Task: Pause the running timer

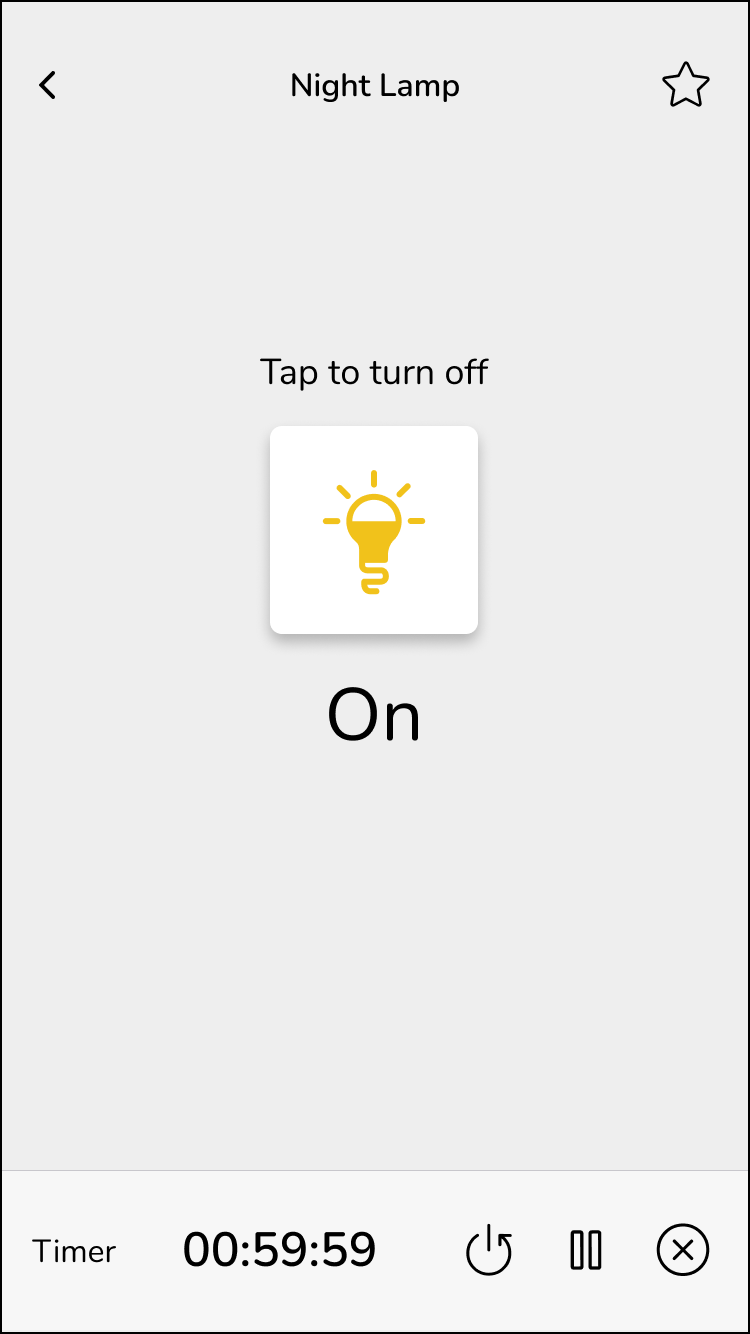Action: (586, 1250)
